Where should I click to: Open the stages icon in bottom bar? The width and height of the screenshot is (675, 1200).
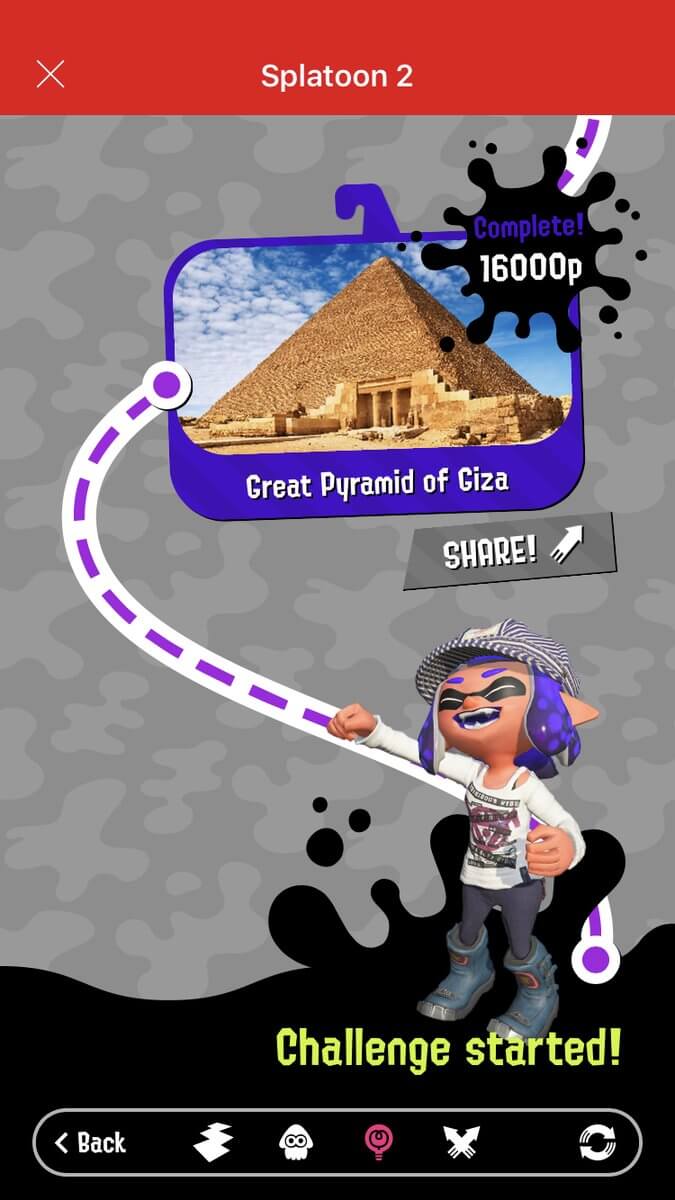click(x=213, y=1142)
